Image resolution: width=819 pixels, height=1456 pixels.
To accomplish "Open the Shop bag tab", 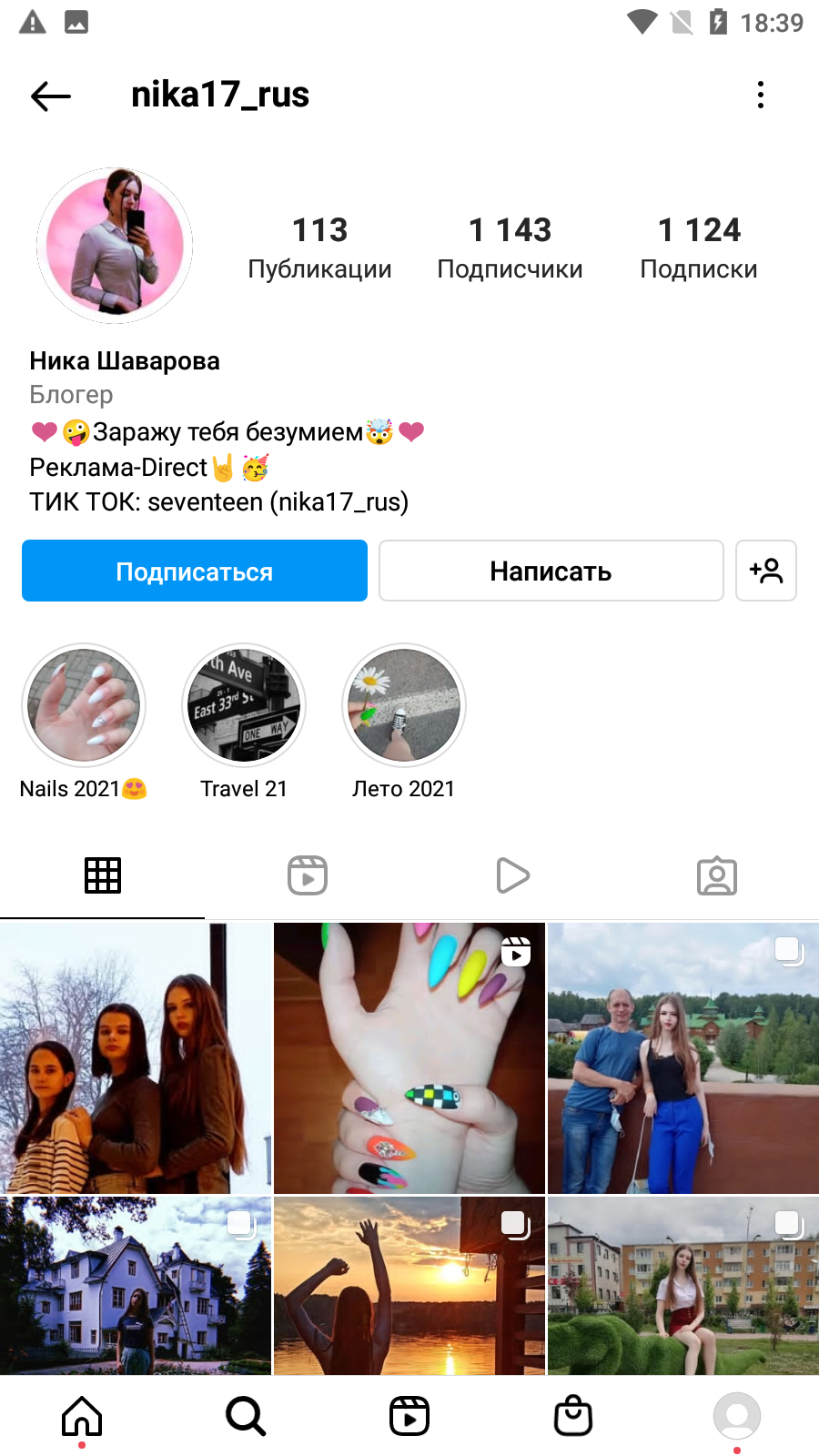I will pos(573,1416).
